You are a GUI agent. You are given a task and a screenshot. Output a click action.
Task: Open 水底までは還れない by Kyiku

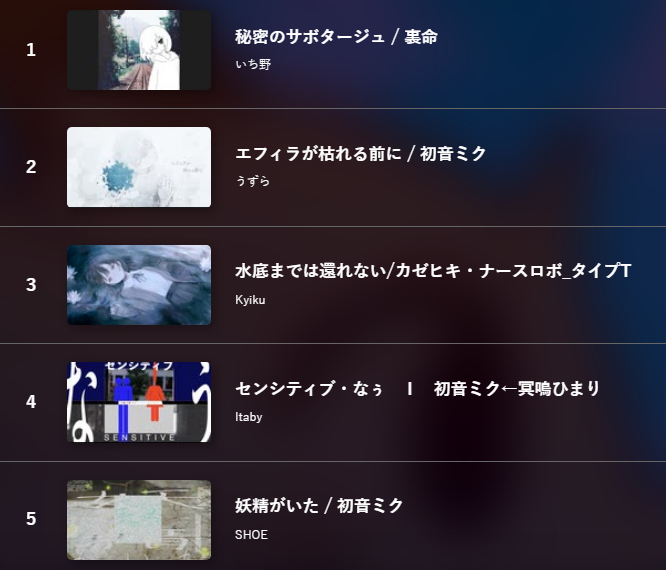(x=432, y=271)
